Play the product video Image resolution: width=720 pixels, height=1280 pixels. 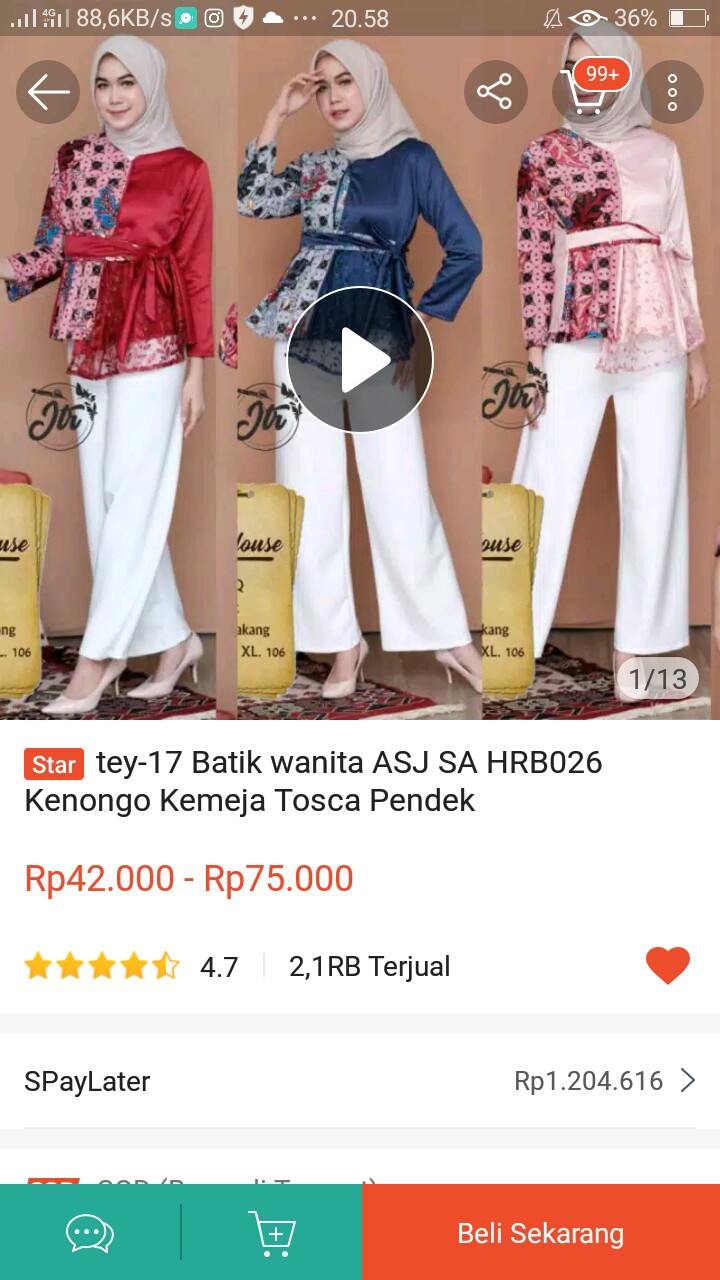(x=360, y=360)
